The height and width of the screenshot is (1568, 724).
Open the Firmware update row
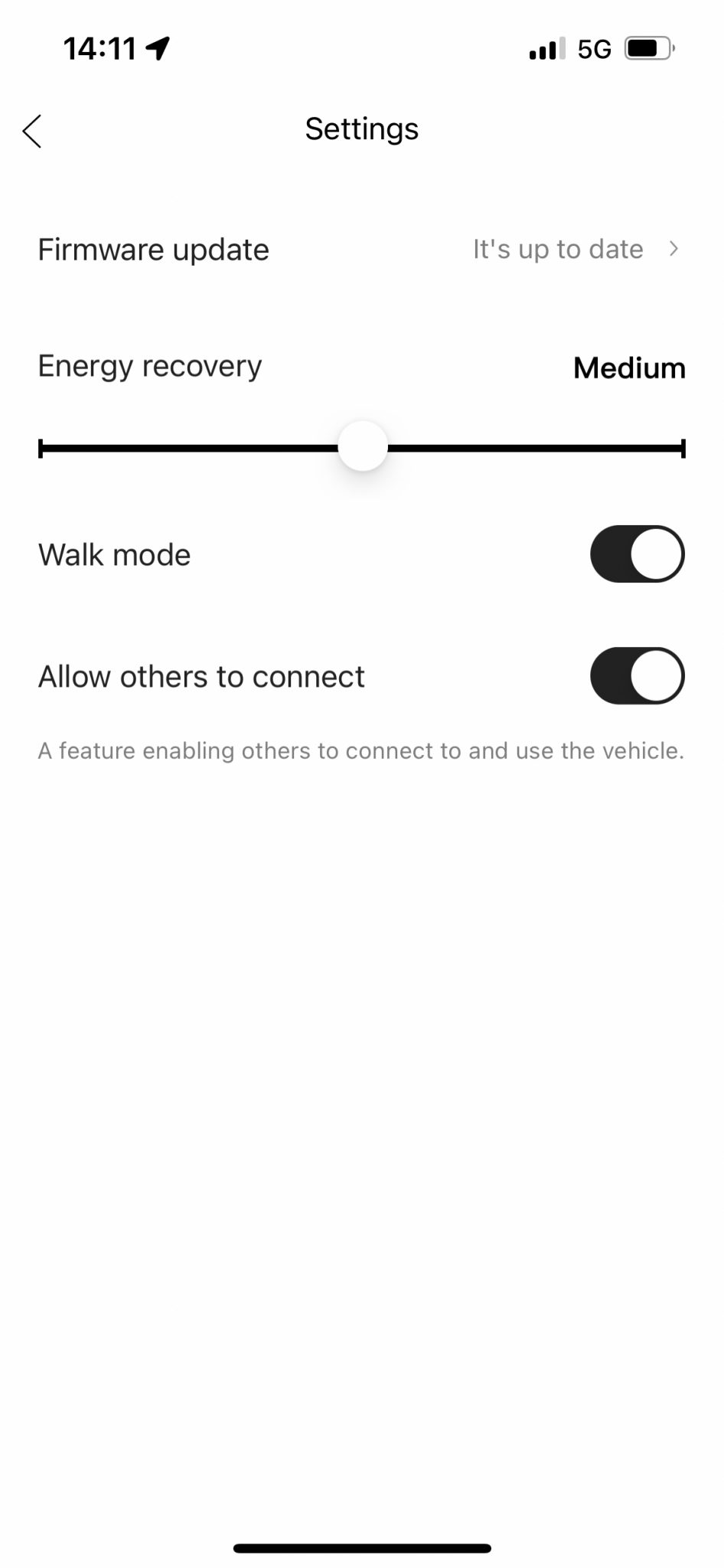(x=362, y=250)
